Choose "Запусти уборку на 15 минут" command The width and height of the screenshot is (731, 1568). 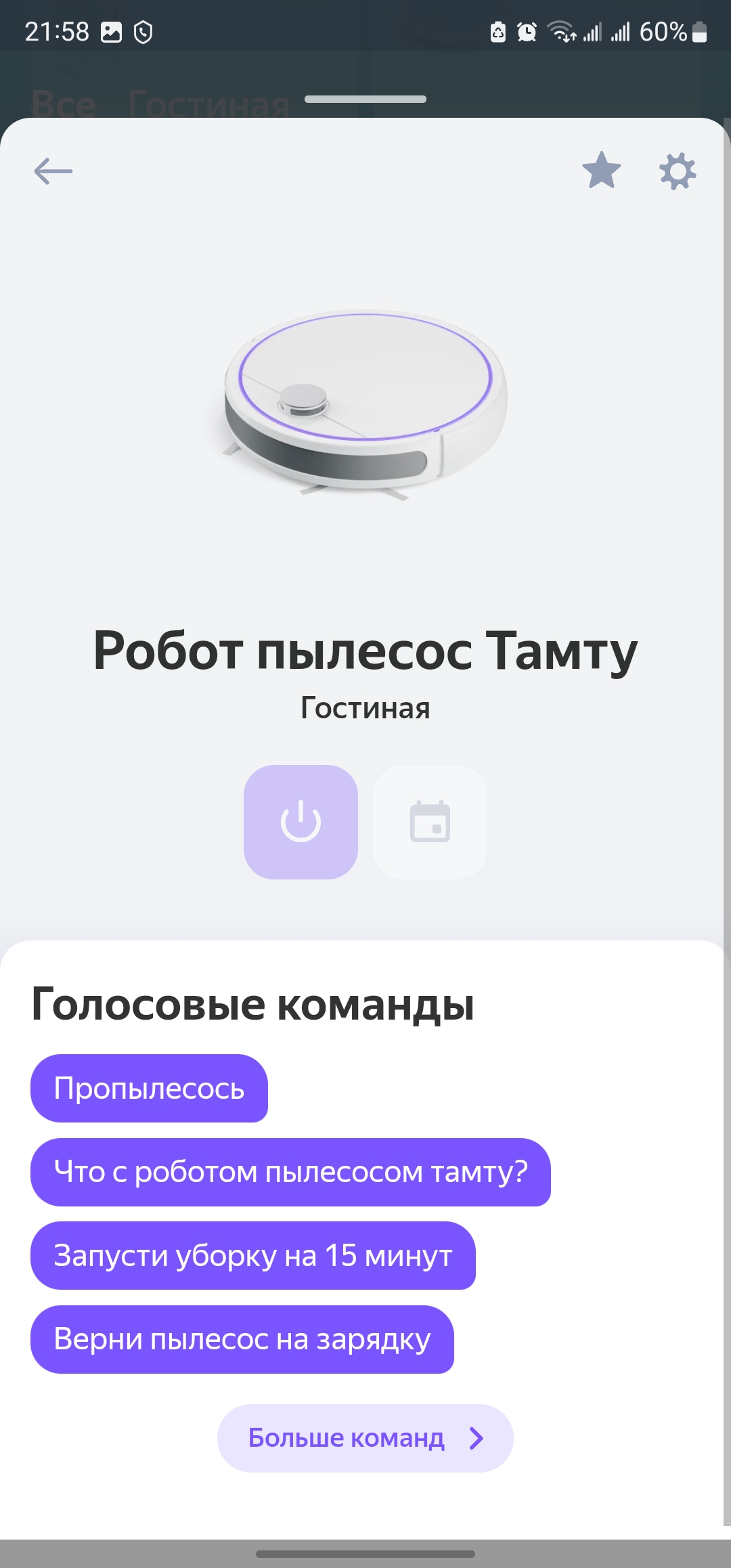click(252, 1255)
